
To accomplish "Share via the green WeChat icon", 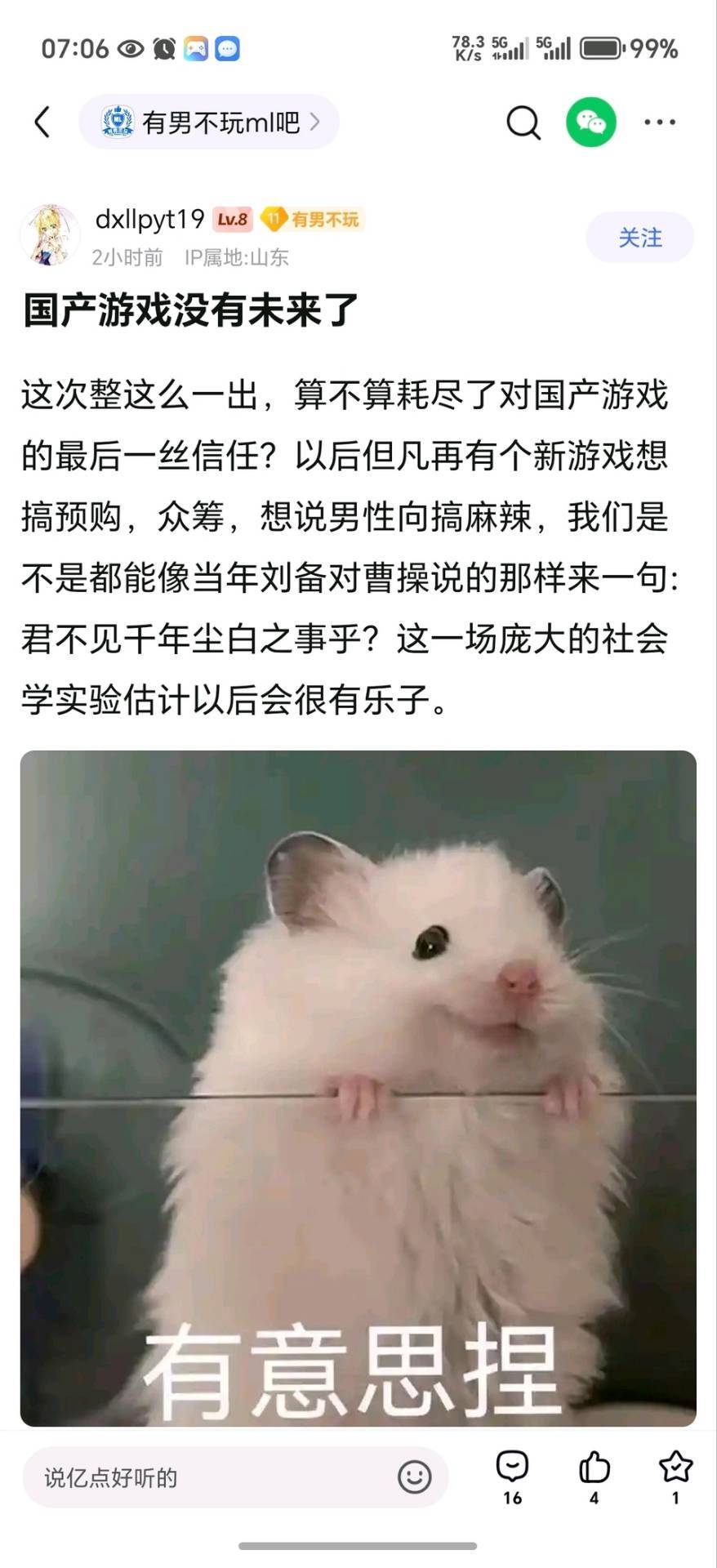I will click(591, 122).
